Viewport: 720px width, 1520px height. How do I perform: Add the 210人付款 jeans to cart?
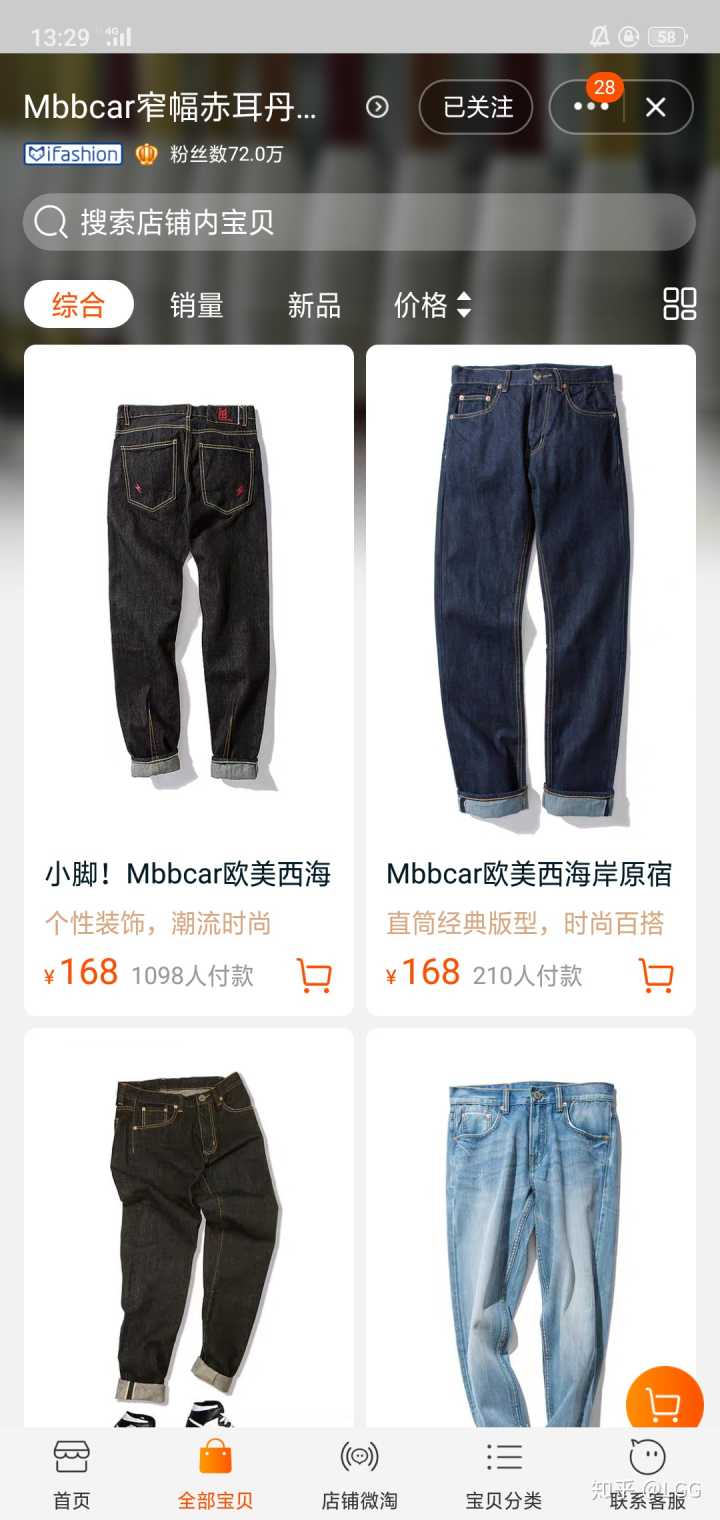coord(656,975)
